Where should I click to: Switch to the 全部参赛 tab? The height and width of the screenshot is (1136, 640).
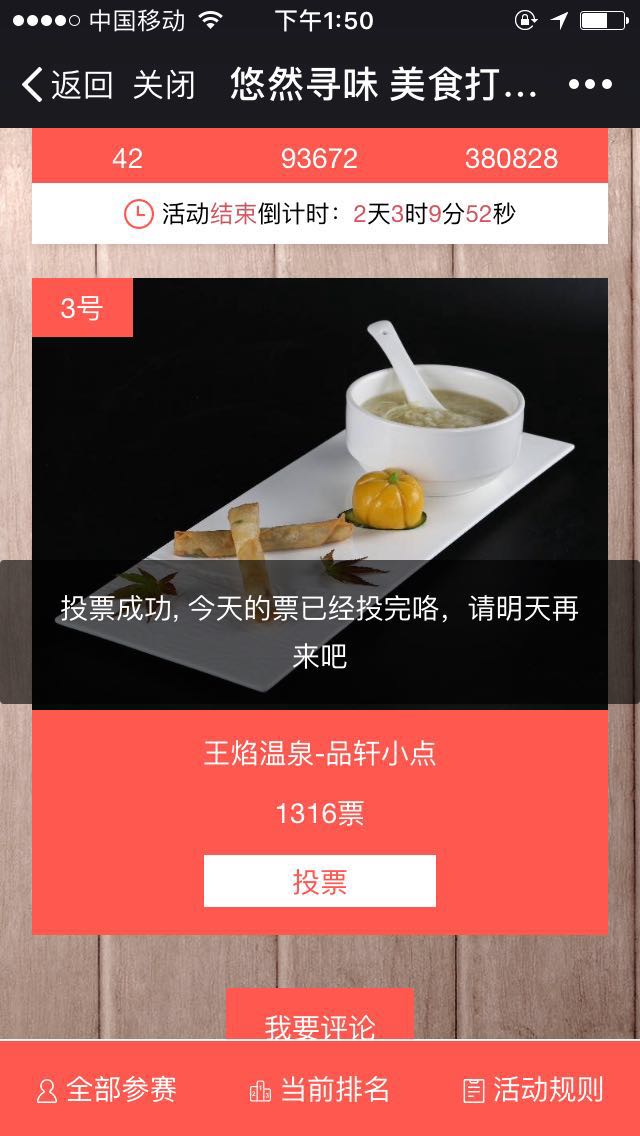click(106, 1089)
